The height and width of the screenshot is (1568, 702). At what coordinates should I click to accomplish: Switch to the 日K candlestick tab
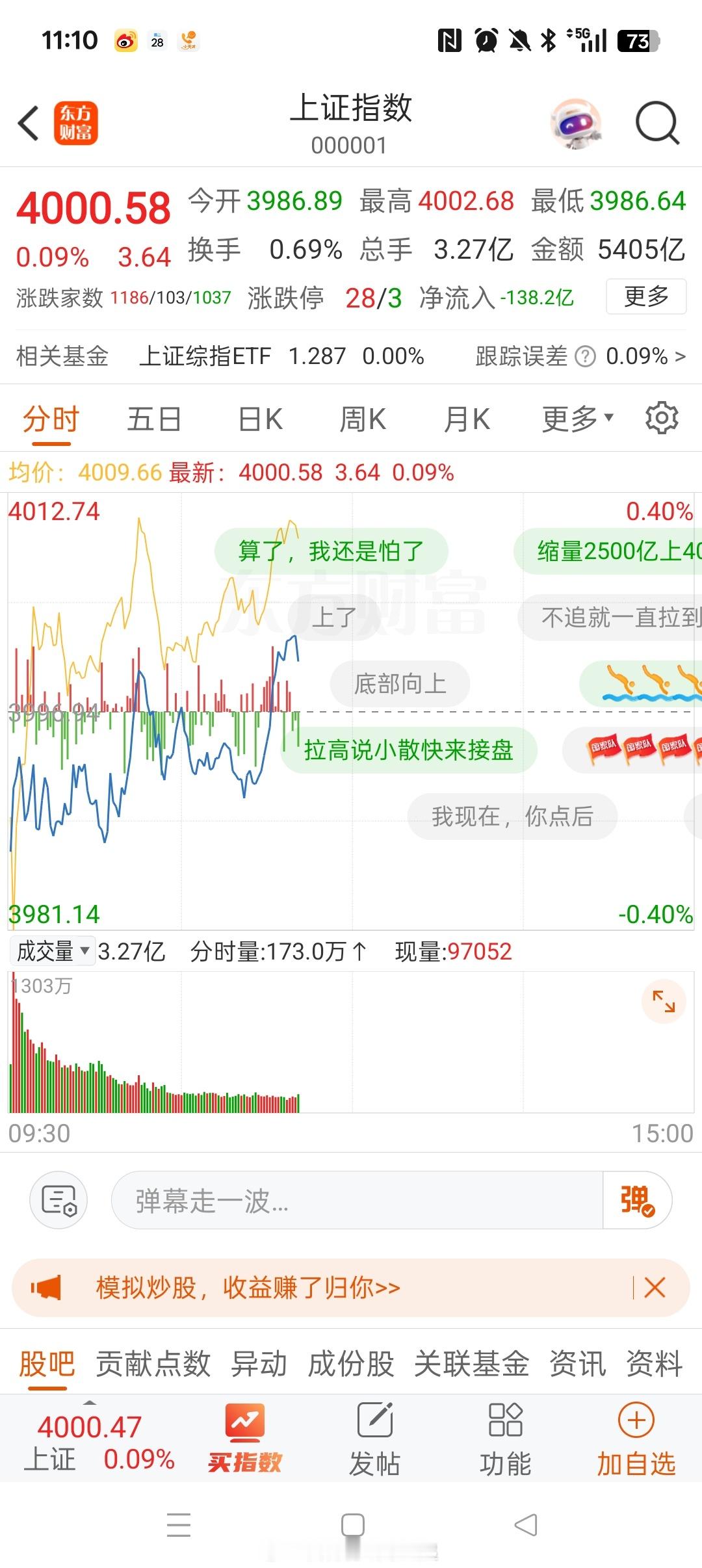pyautogui.click(x=260, y=418)
